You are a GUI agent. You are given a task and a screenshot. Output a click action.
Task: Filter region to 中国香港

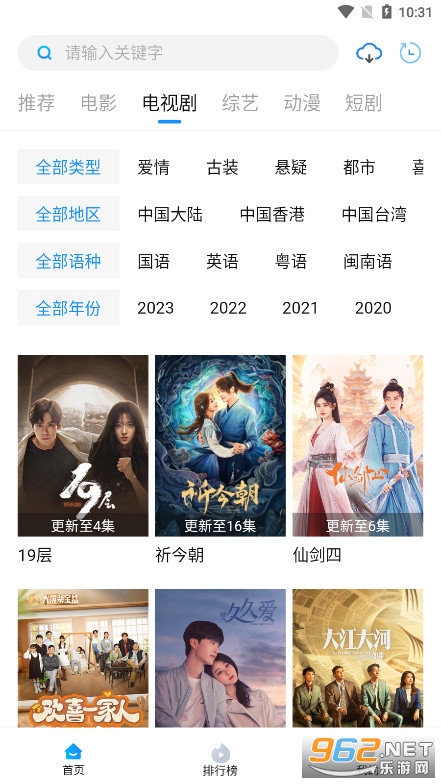272,214
